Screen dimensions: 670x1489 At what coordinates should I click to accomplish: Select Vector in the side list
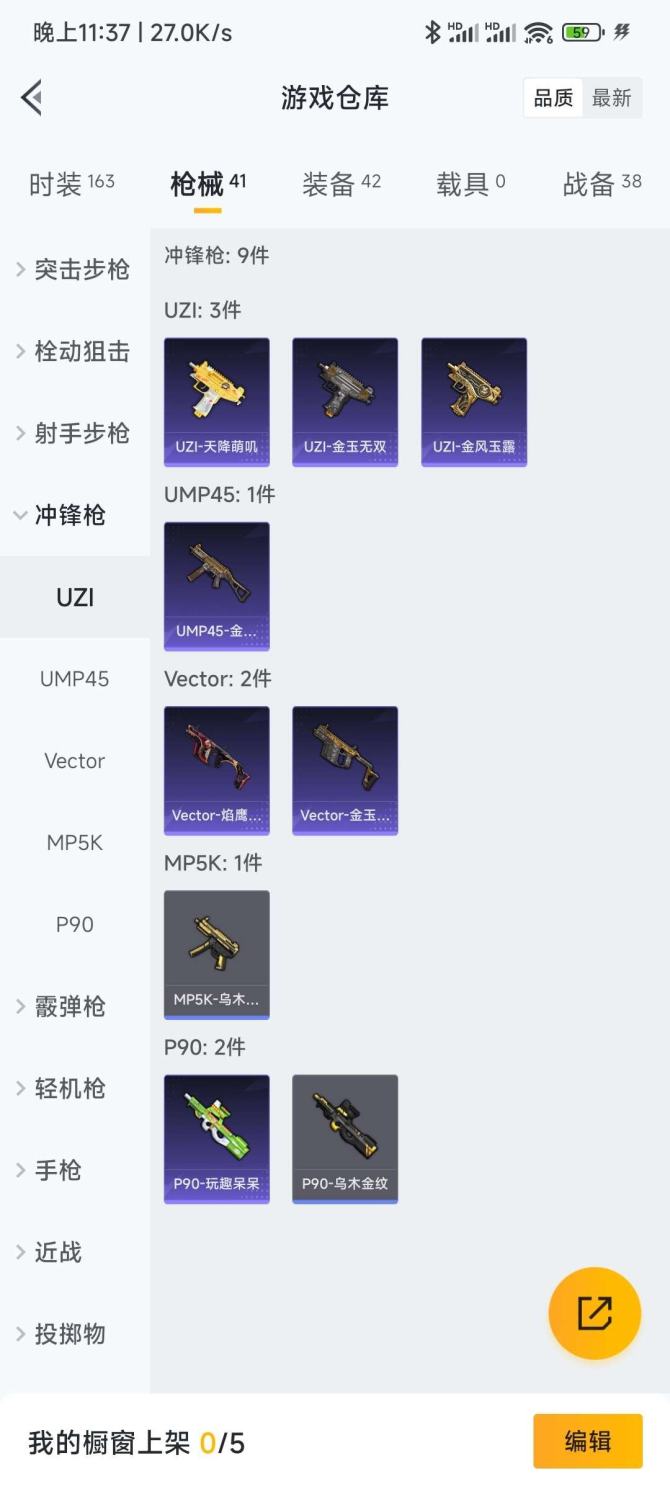tap(75, 761)
